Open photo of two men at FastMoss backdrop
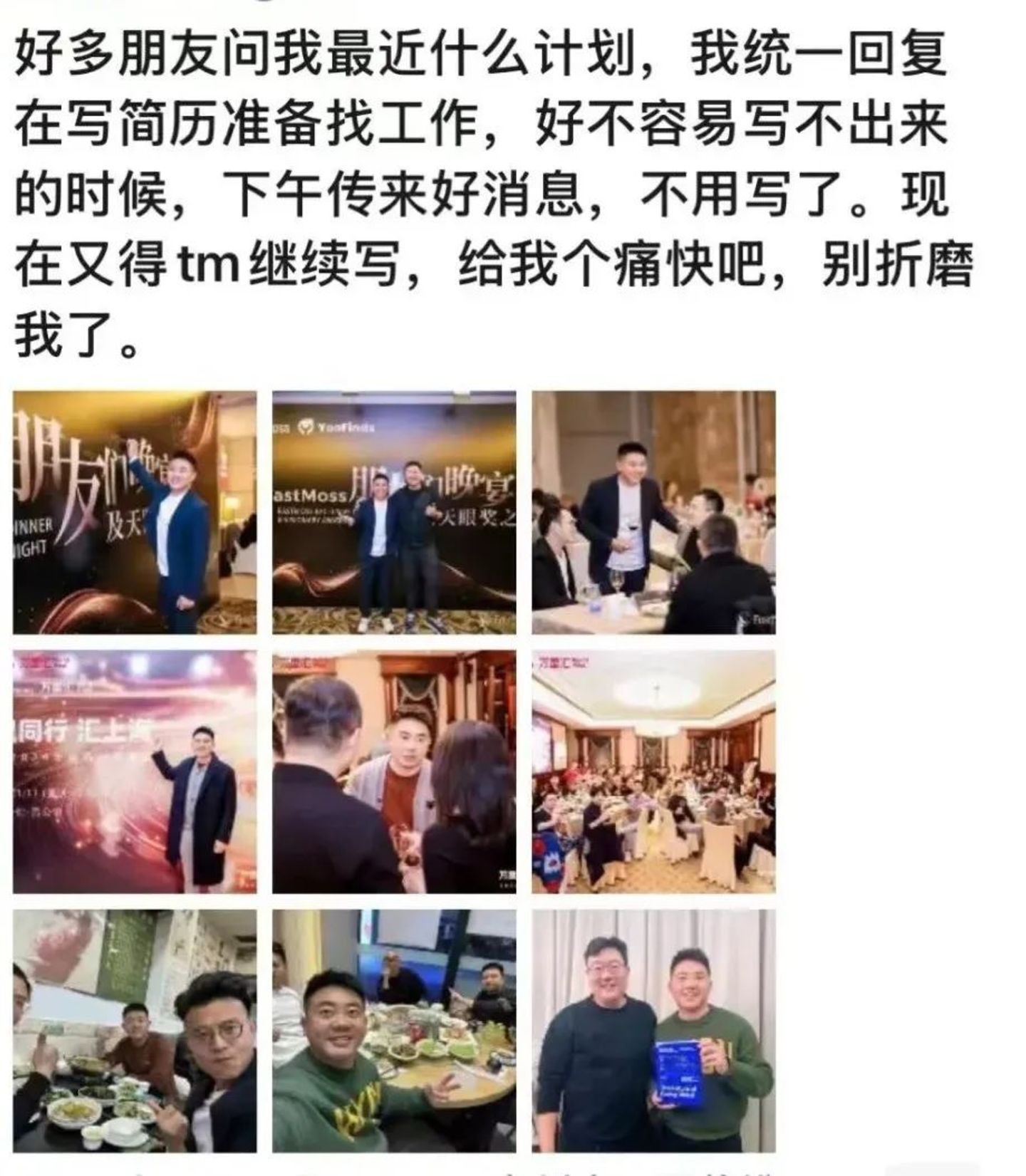1026x1176 pixels. click(394, 512)
